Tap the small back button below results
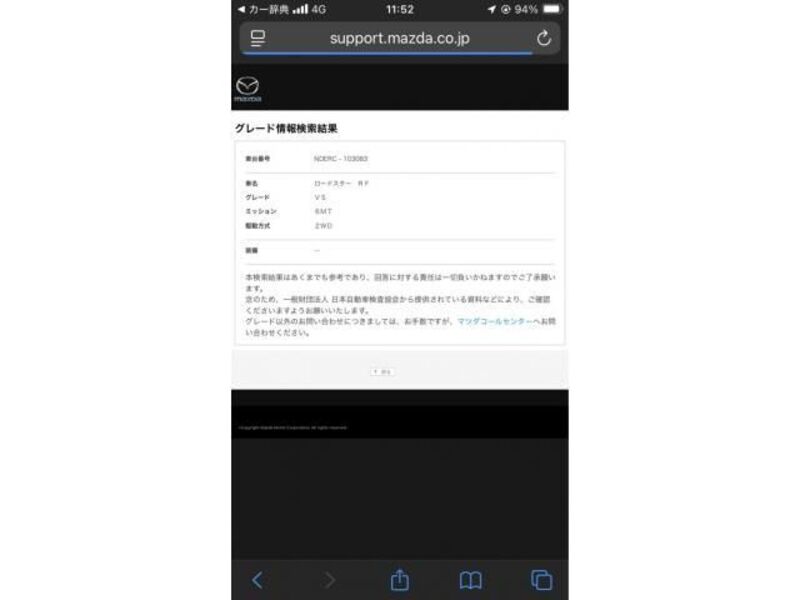Screen dimensions: 800x600 pos(382,371)
